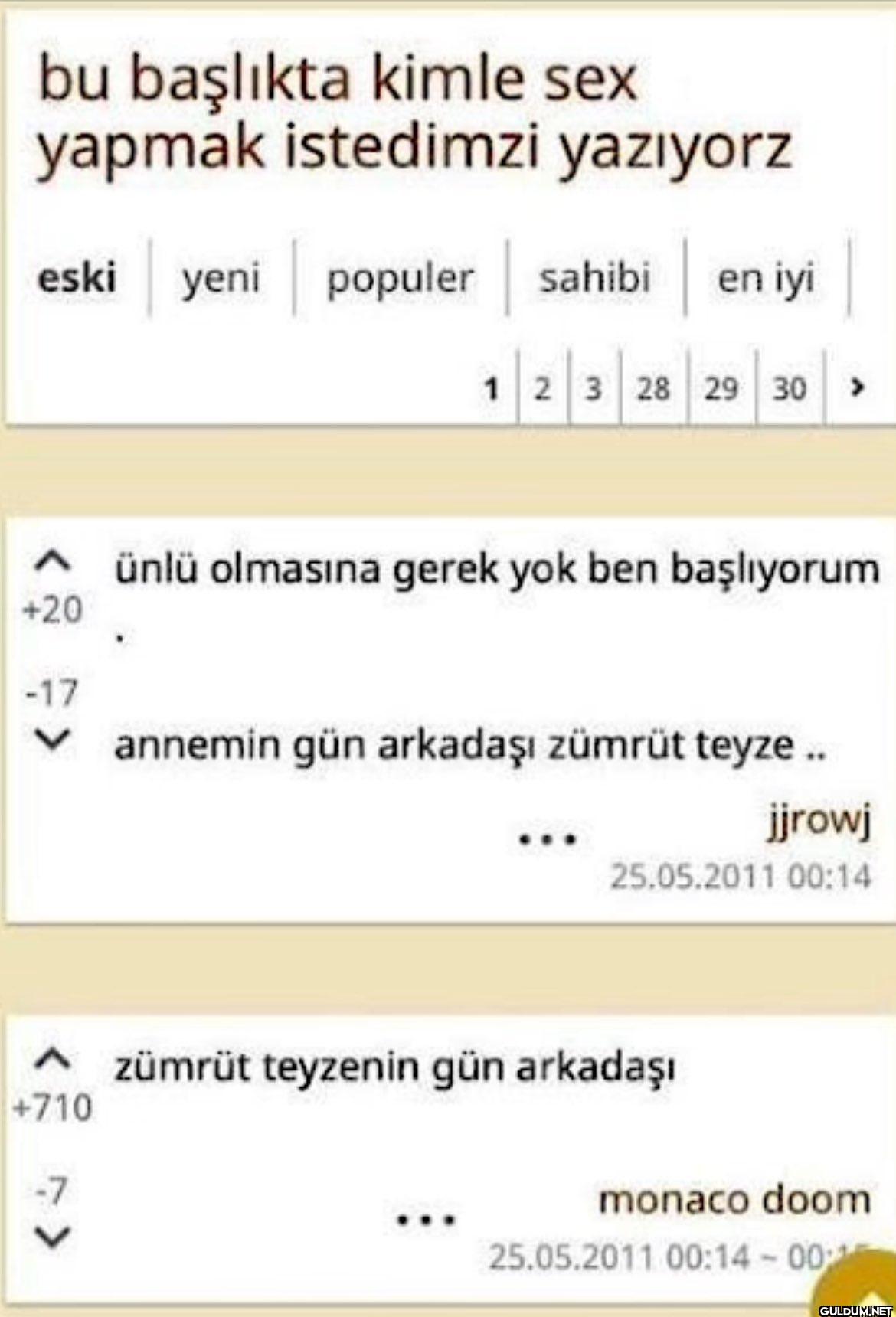Jump to page 28

[x=653, y=388]
